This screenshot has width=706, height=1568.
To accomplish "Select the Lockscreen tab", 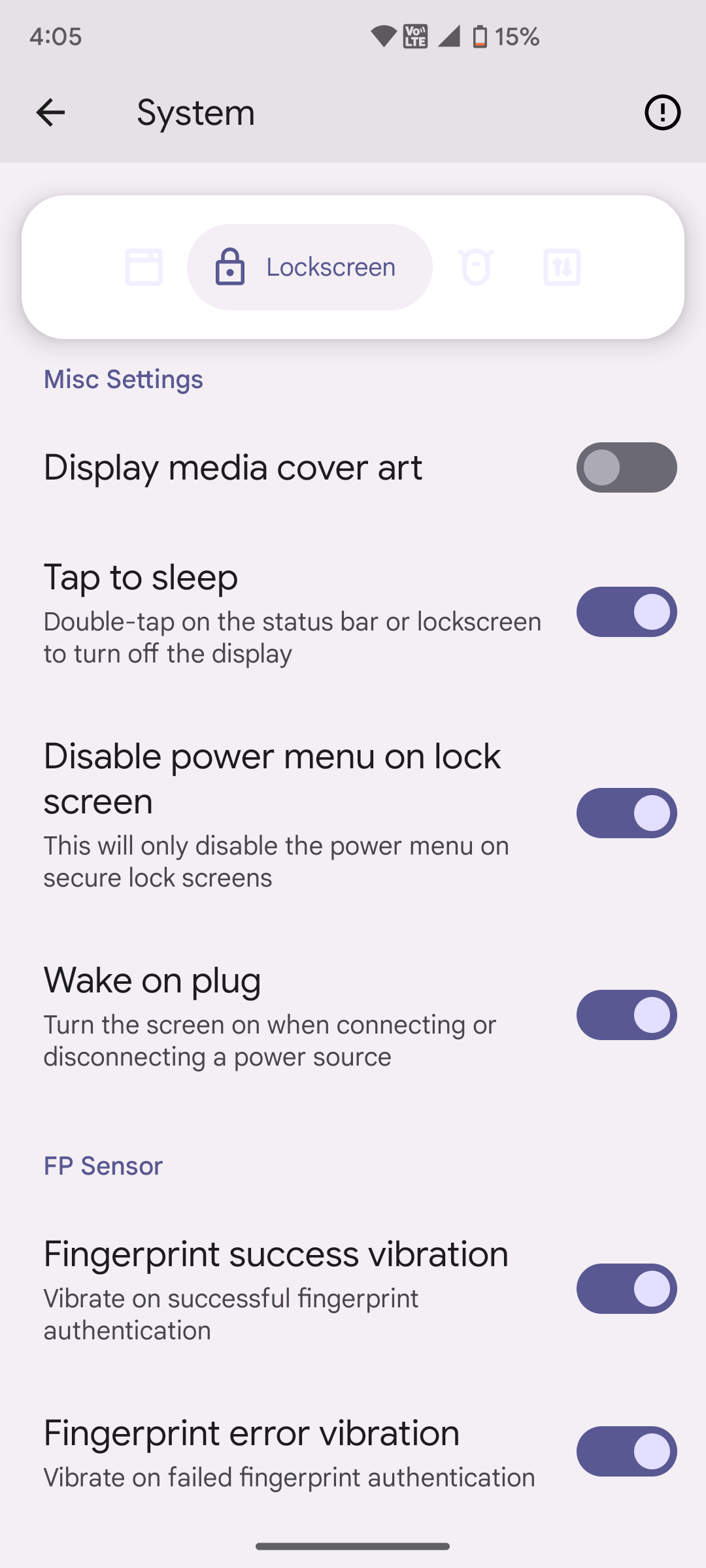I will pos(310,267).
